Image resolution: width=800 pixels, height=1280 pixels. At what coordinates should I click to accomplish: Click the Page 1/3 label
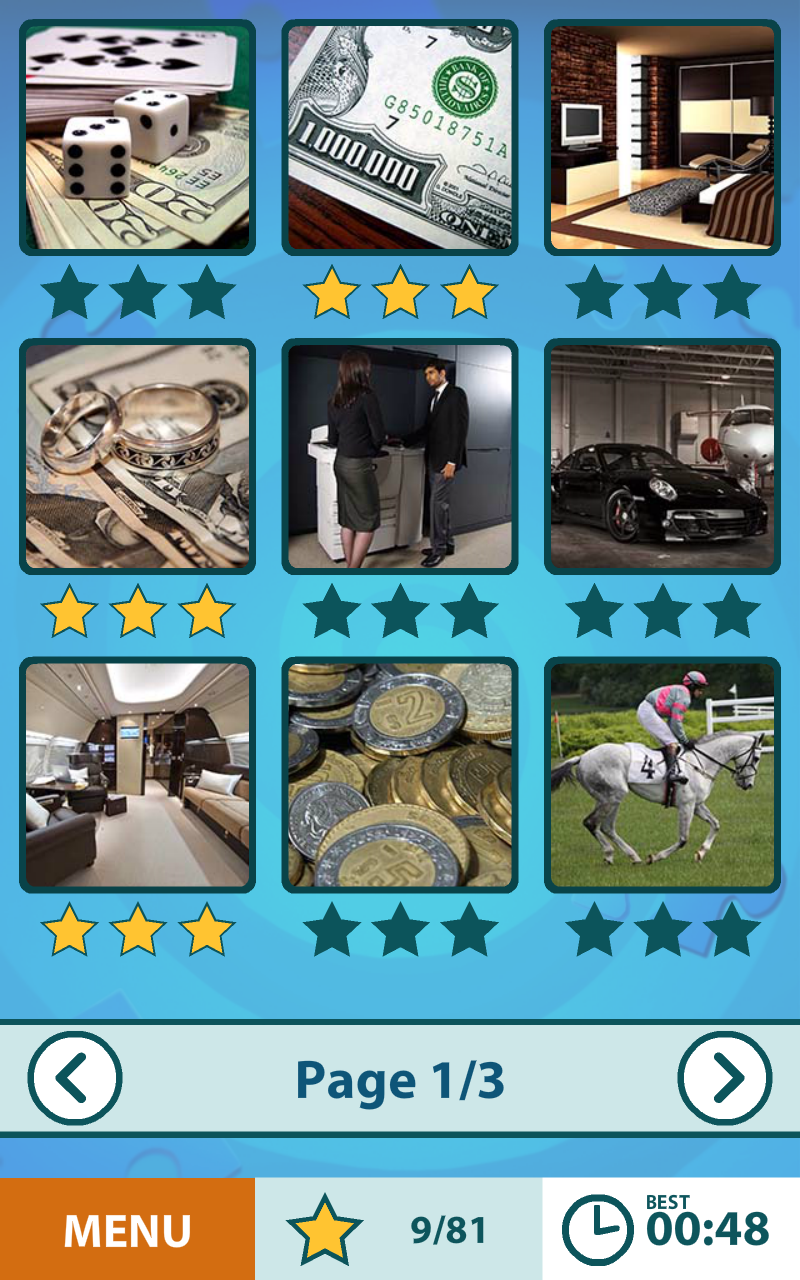coord(400,1080)
